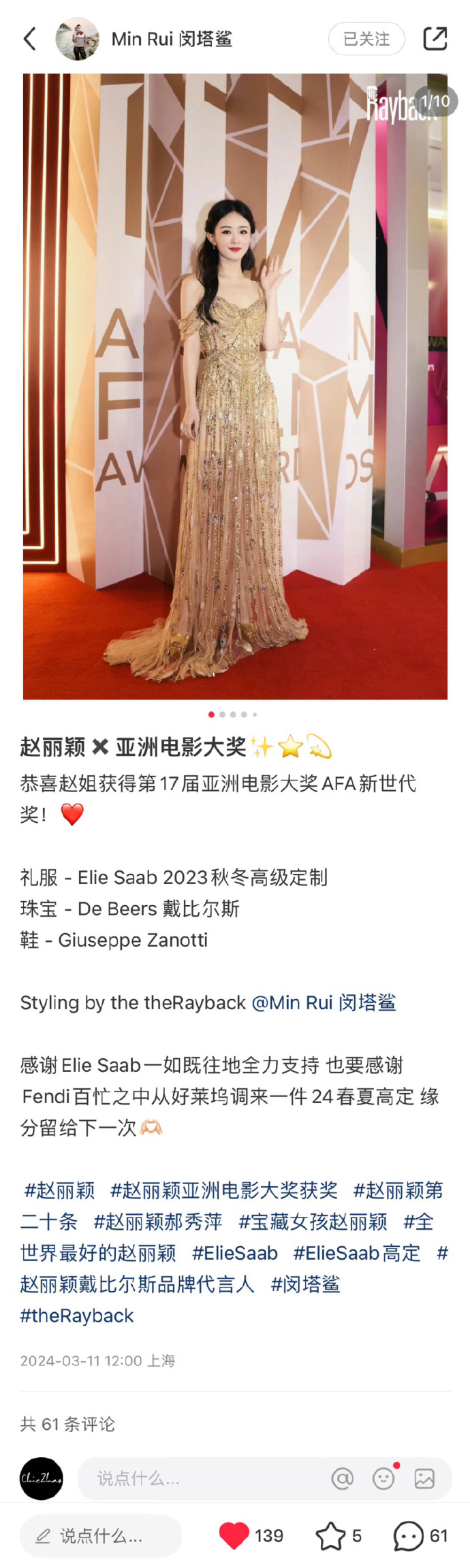The image size is (470, 1568).
Task: Open the 61 comments via bubble icon
Action: [x=409, y=1536]
